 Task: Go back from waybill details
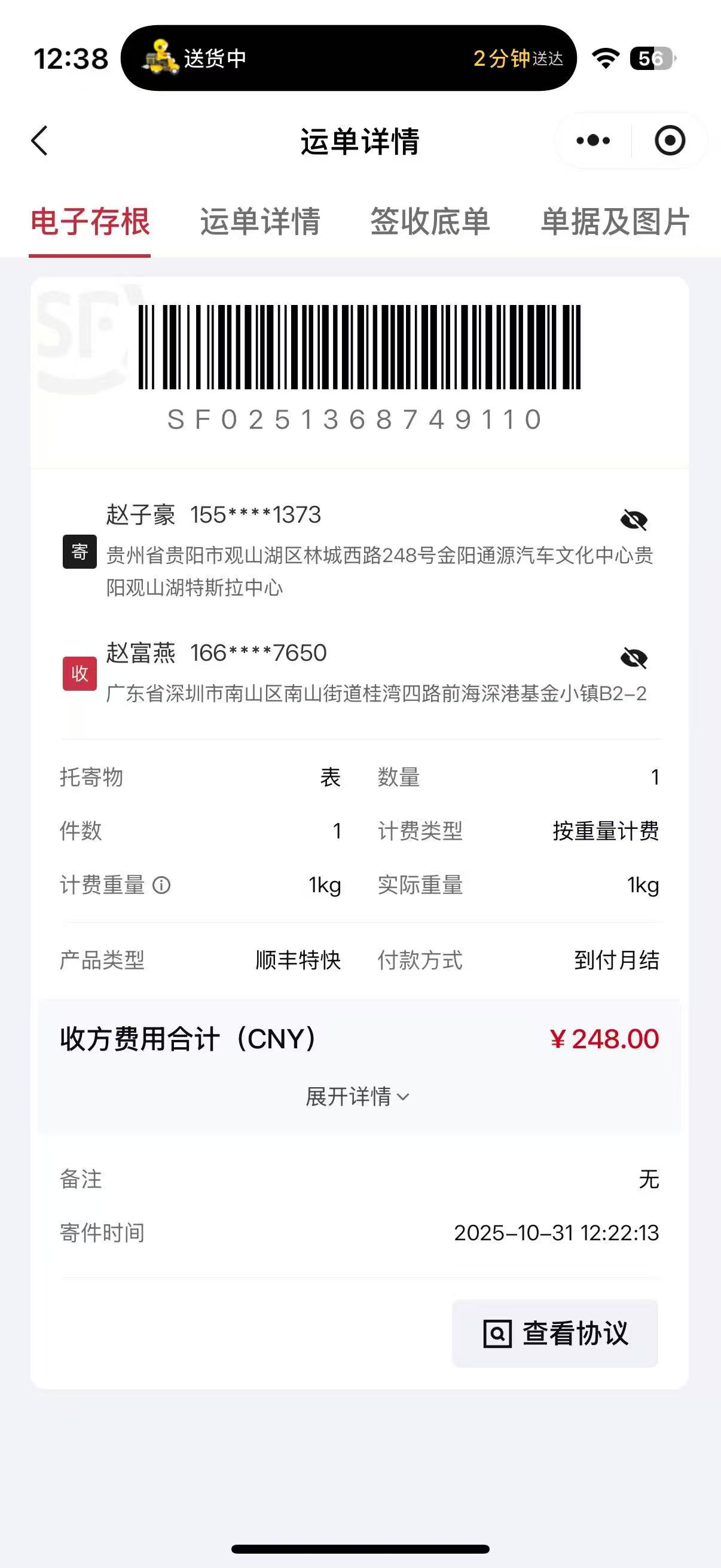click(x=39, y=141)
